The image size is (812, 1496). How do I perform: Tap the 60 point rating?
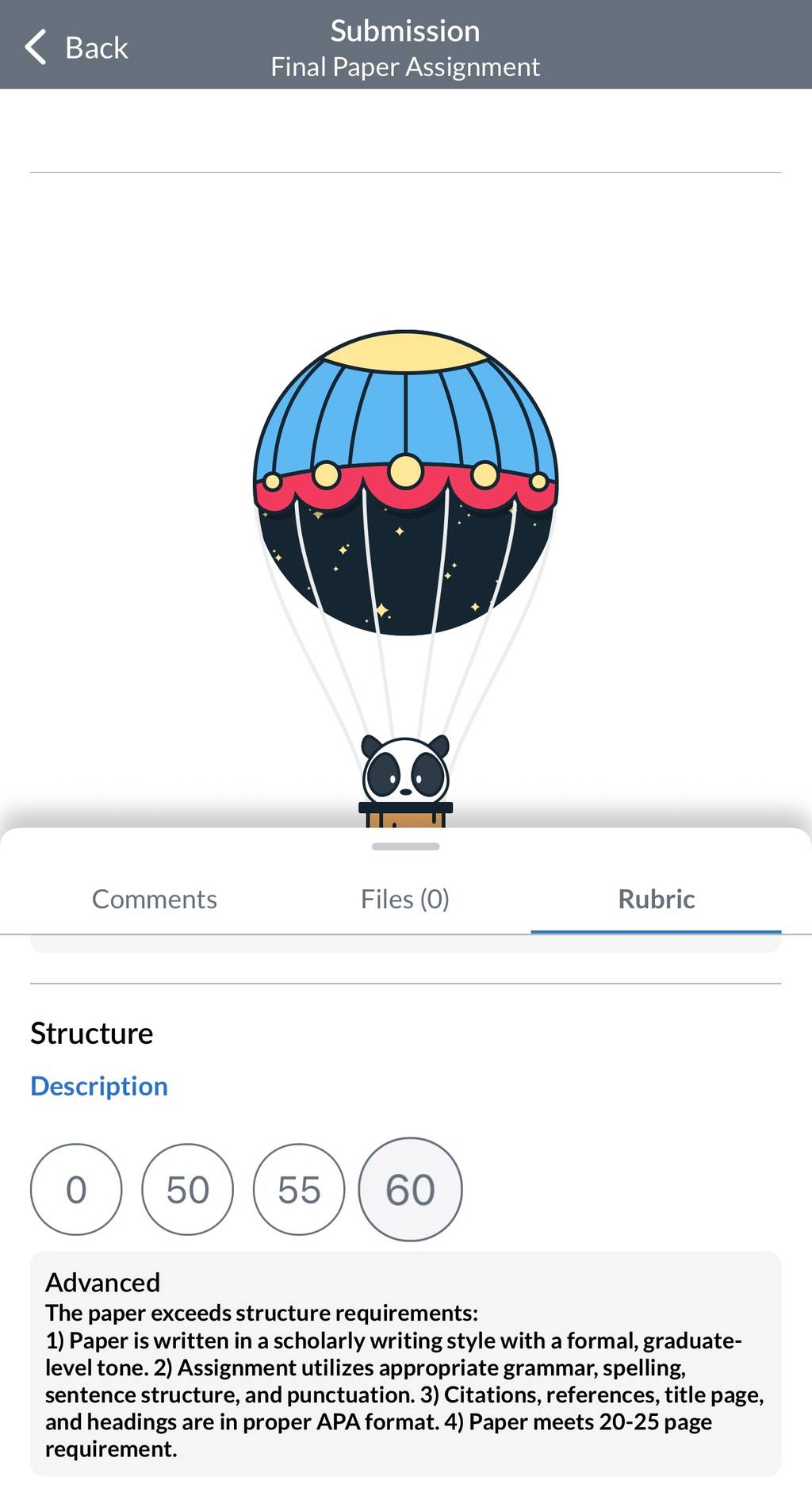[x=411, y=1189]
